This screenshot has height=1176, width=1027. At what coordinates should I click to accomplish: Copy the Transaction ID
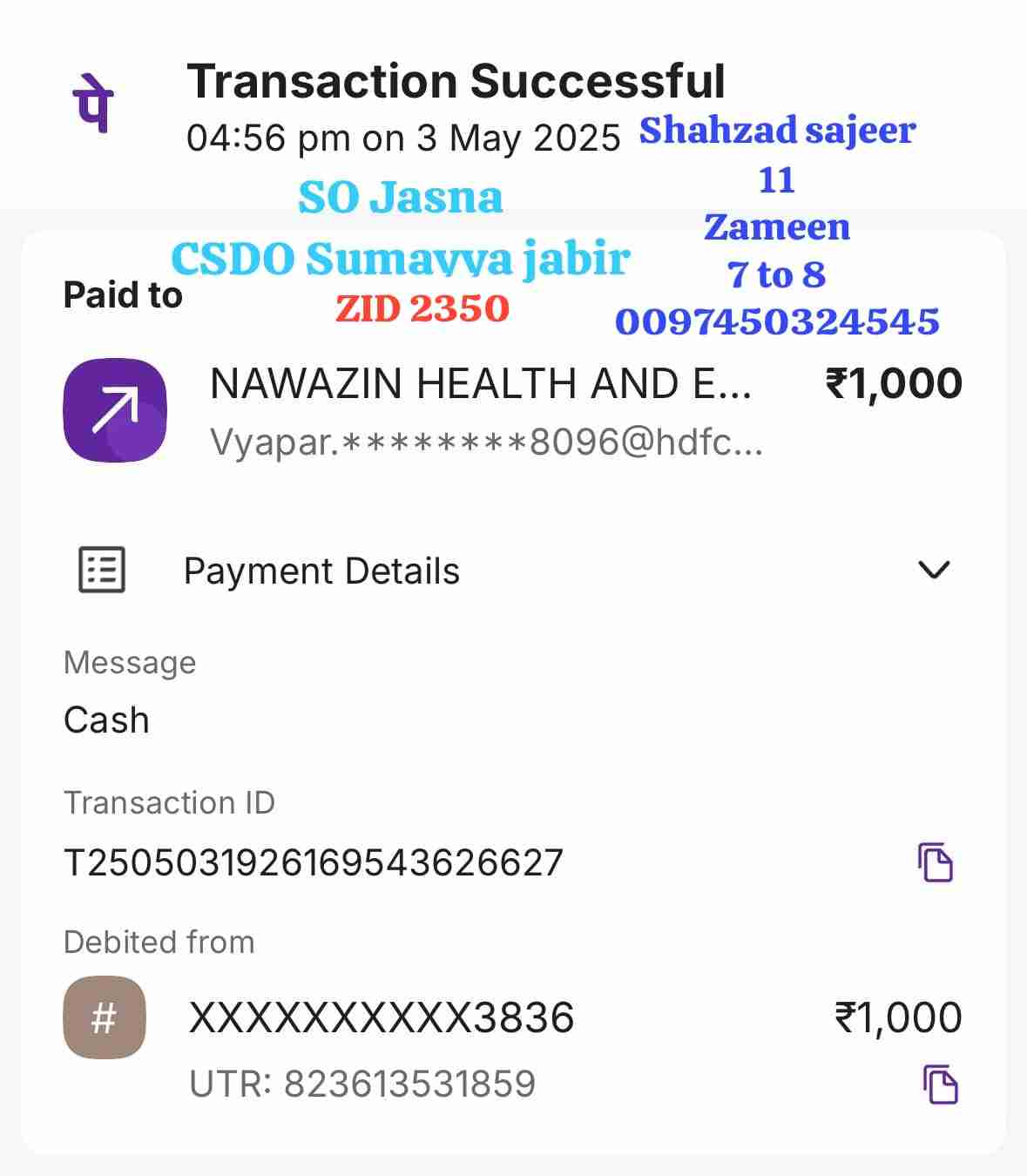coord(936,862)
